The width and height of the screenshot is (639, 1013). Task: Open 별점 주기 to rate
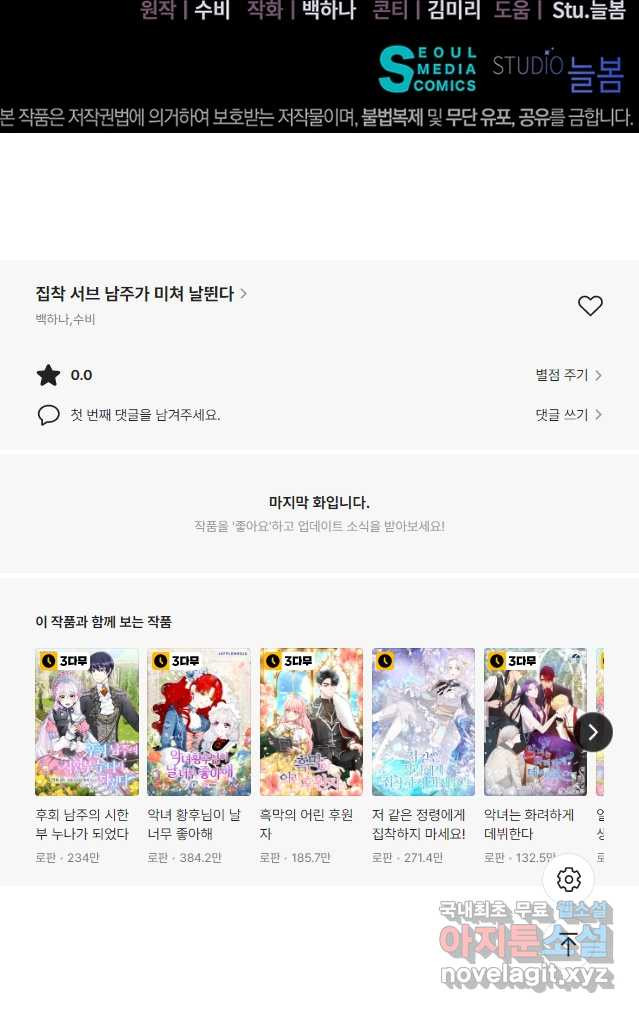click(568, 375)
